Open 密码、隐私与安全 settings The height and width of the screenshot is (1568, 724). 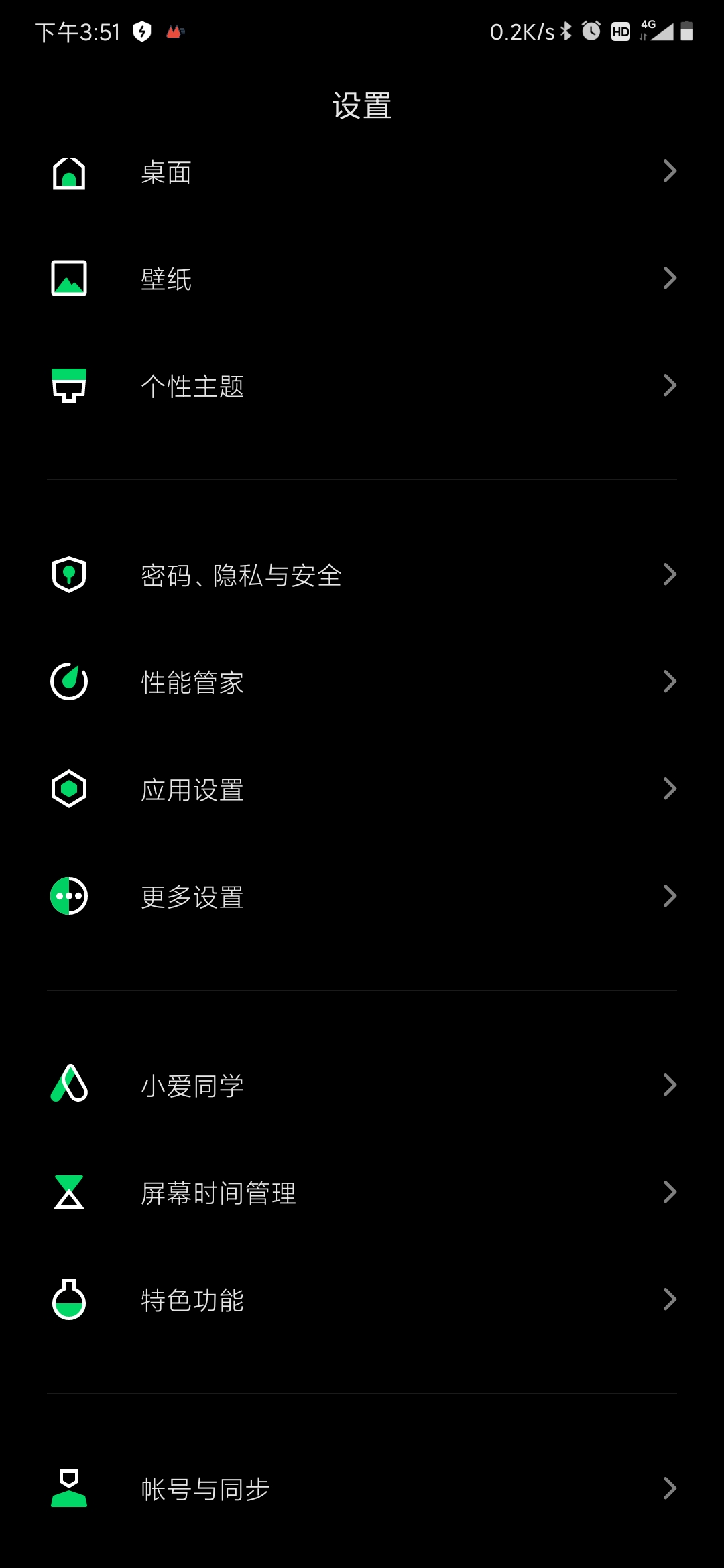362,575
